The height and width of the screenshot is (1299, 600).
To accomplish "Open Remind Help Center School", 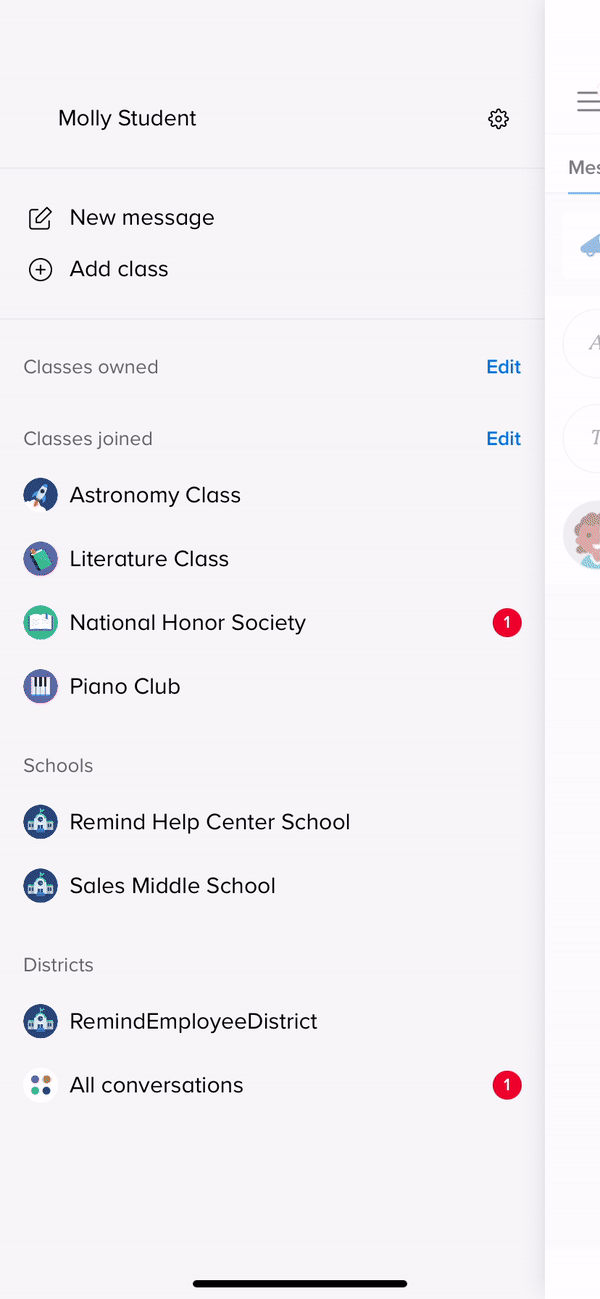I will (x=209, y=822).
